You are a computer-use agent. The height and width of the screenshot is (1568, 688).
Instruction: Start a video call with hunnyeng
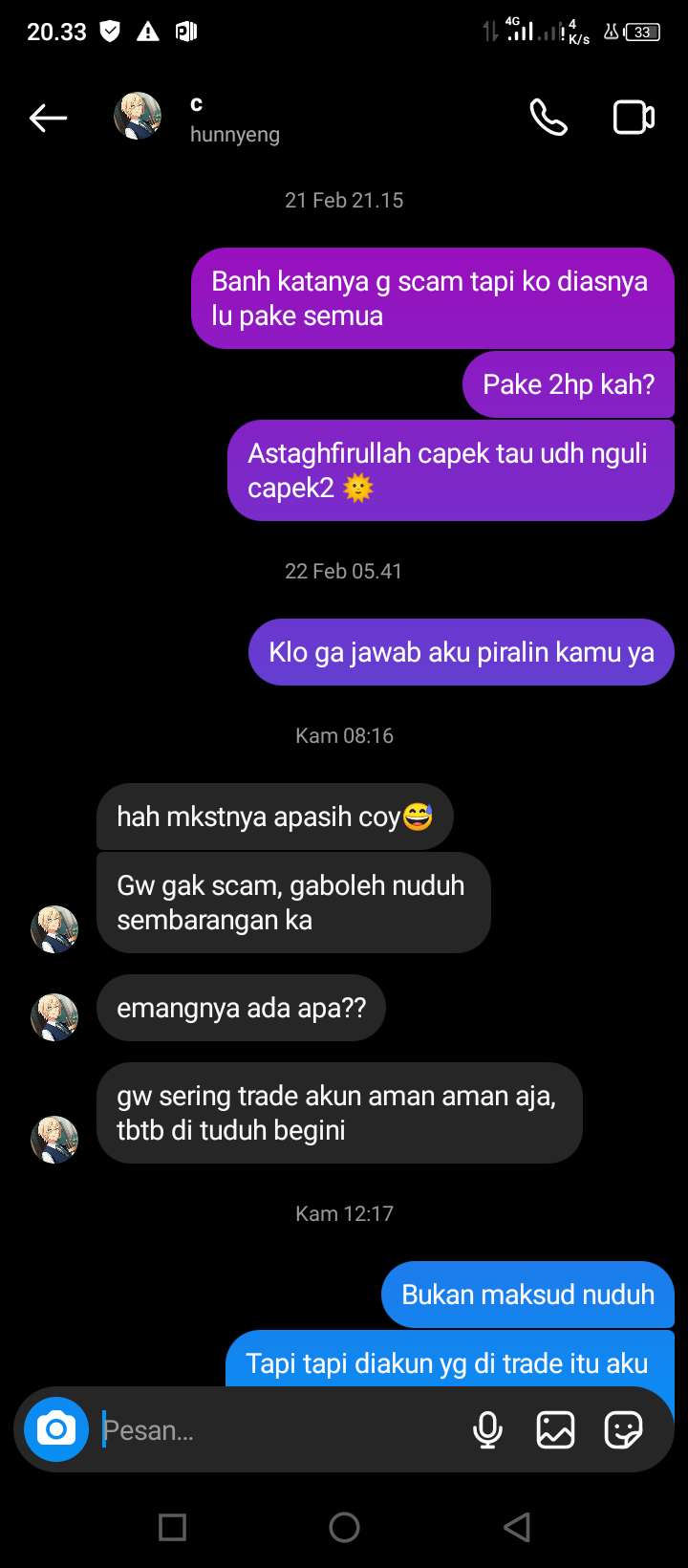pos(633,118)
